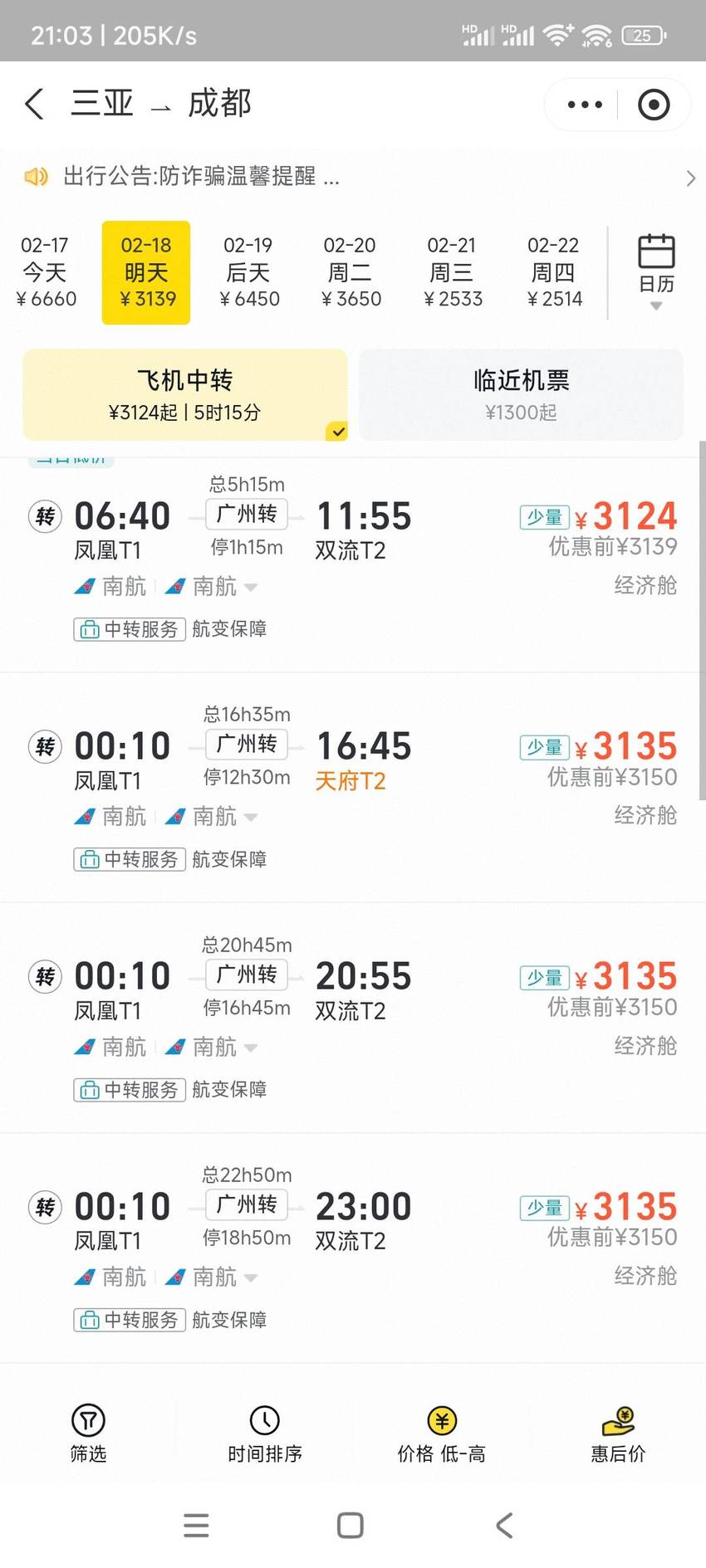The image size is (706, 1568).
Task: Select the 02-19 后天 date
Action: (x=249, y=272)
